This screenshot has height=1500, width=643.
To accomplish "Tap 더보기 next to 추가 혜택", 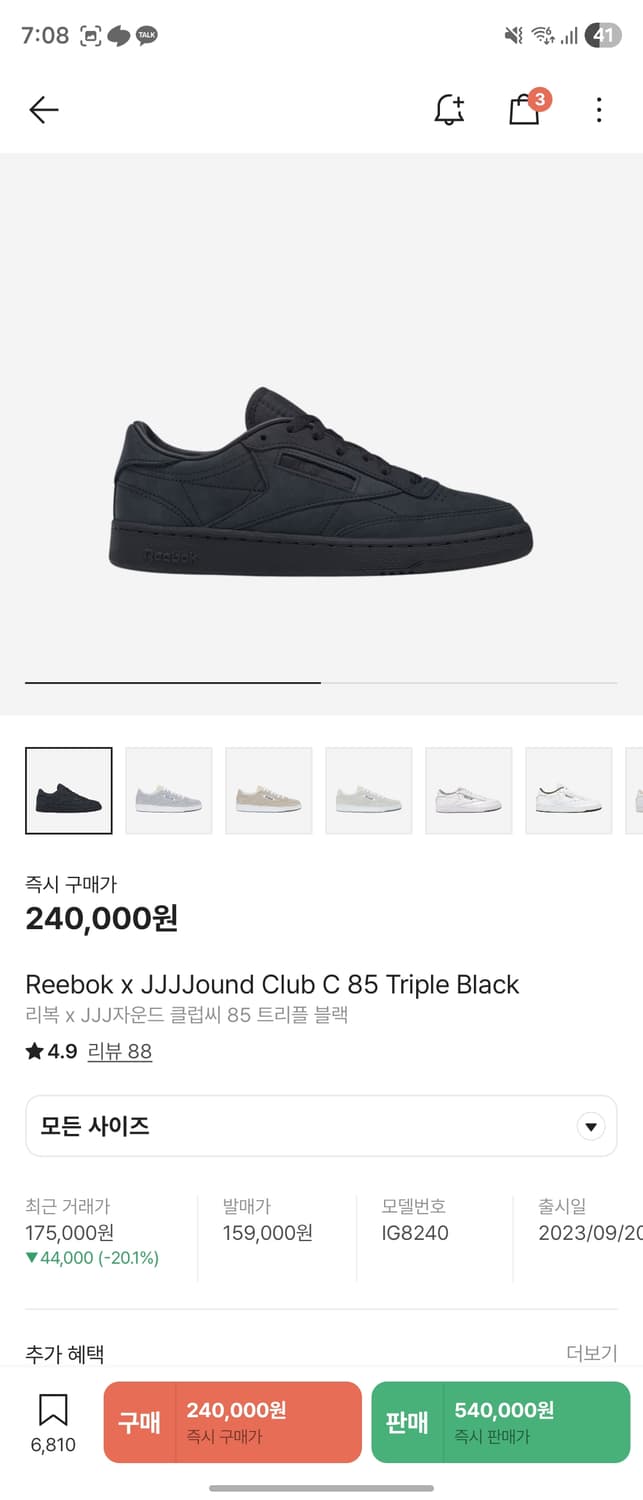I will (x=591, y=1353).
